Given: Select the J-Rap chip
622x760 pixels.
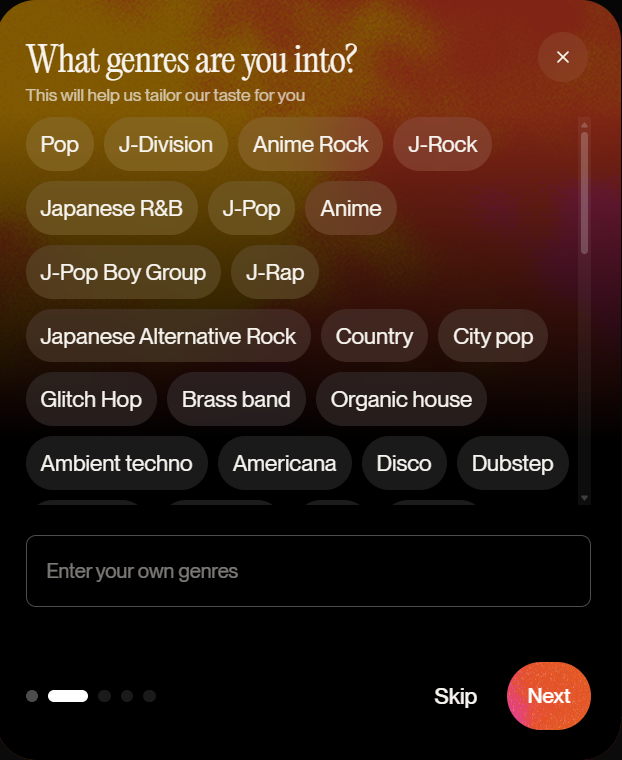Looking at the screenshot, I should click(x=275, y=272).
